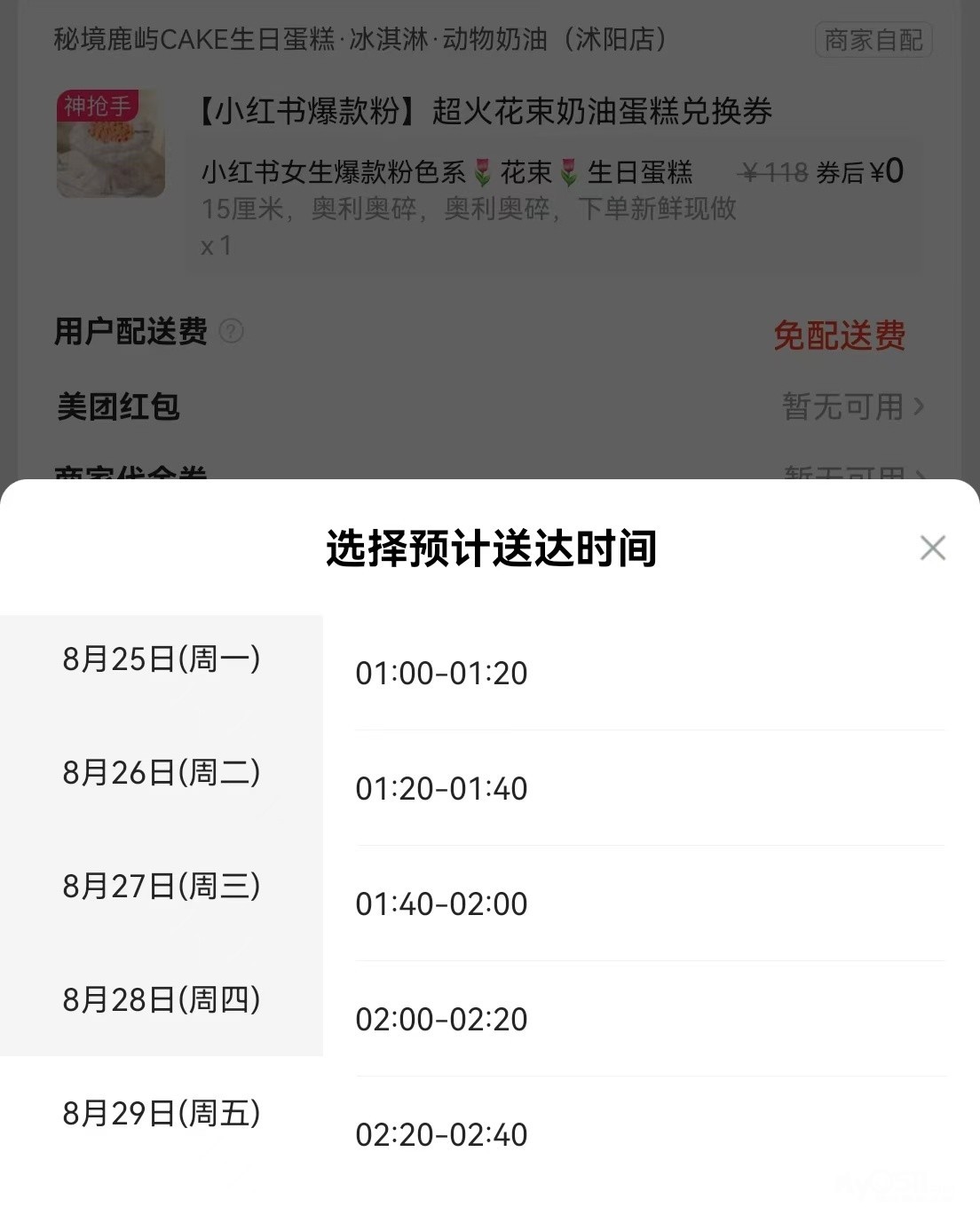Choose the 01:20-01:40 delivery slot
The height and width of the screenshot is (1215, 980).
441,789
